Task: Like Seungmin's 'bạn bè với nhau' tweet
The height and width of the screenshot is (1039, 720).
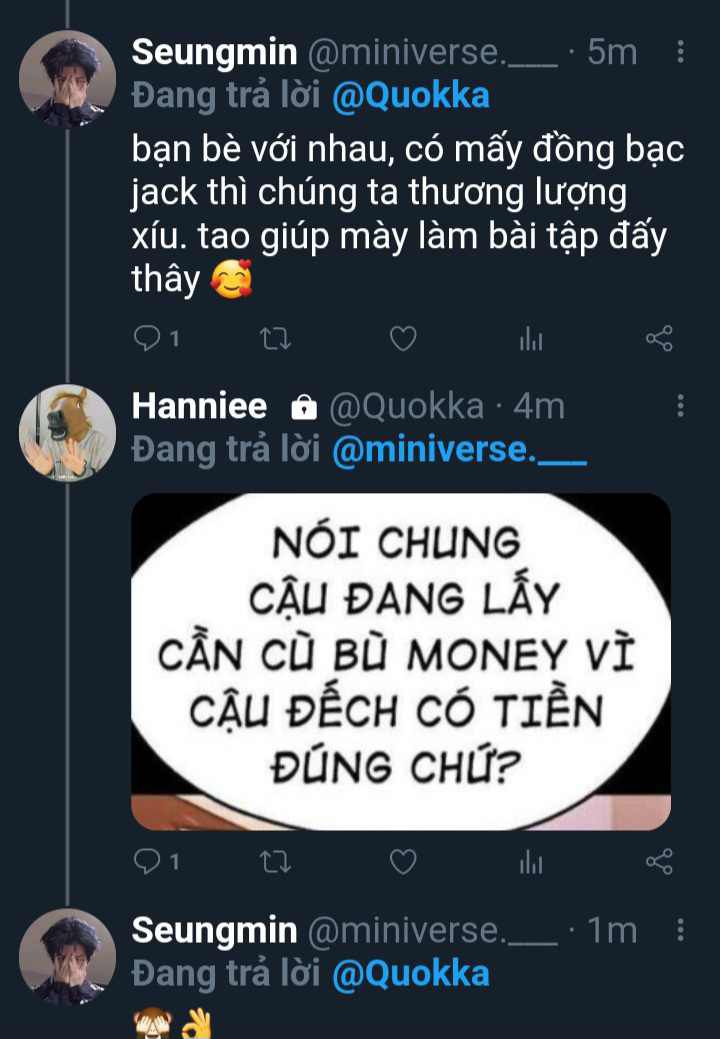Action: 402,339
